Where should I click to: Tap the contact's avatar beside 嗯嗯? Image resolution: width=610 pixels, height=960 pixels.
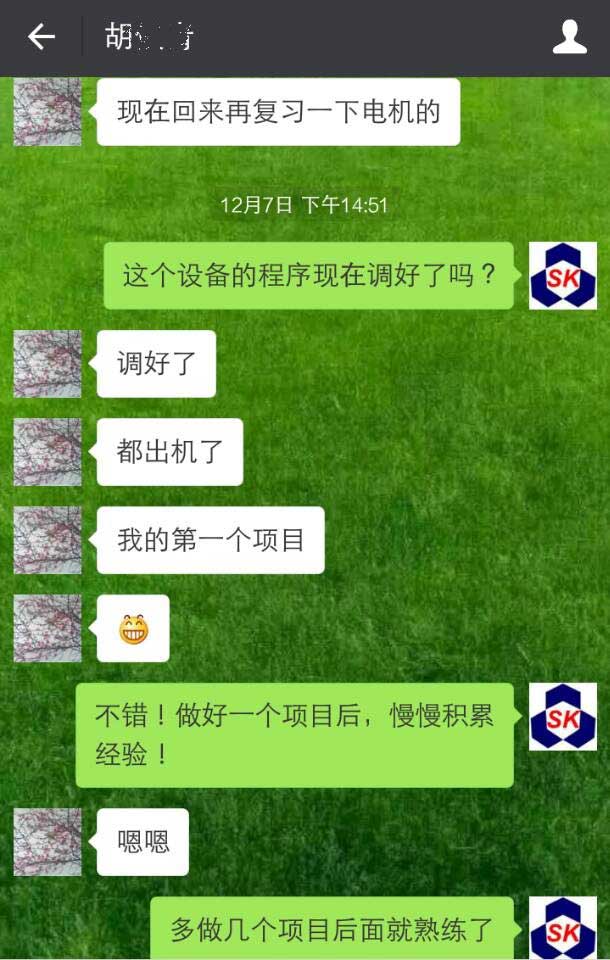point(47,842)
